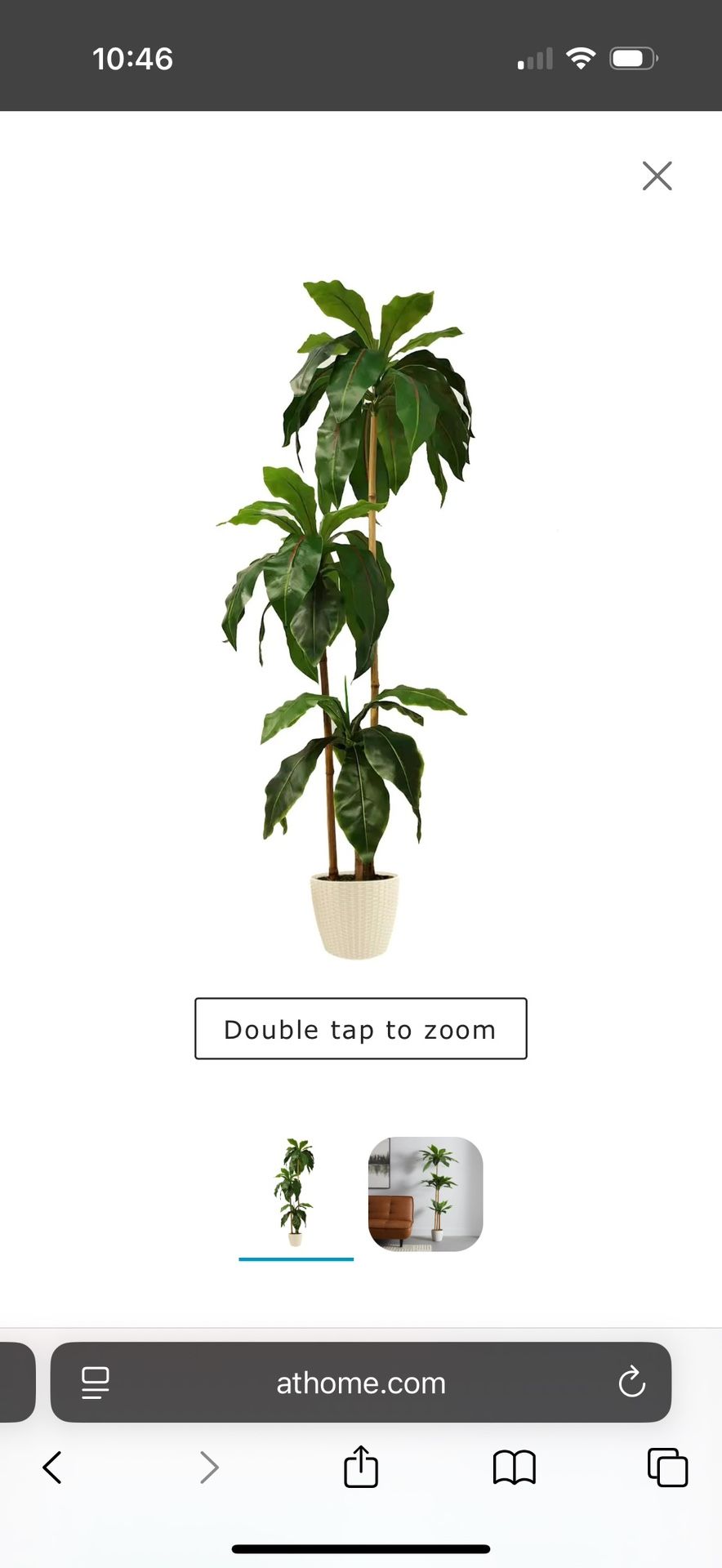Open the Tabs overview icon

point(666,1466)
